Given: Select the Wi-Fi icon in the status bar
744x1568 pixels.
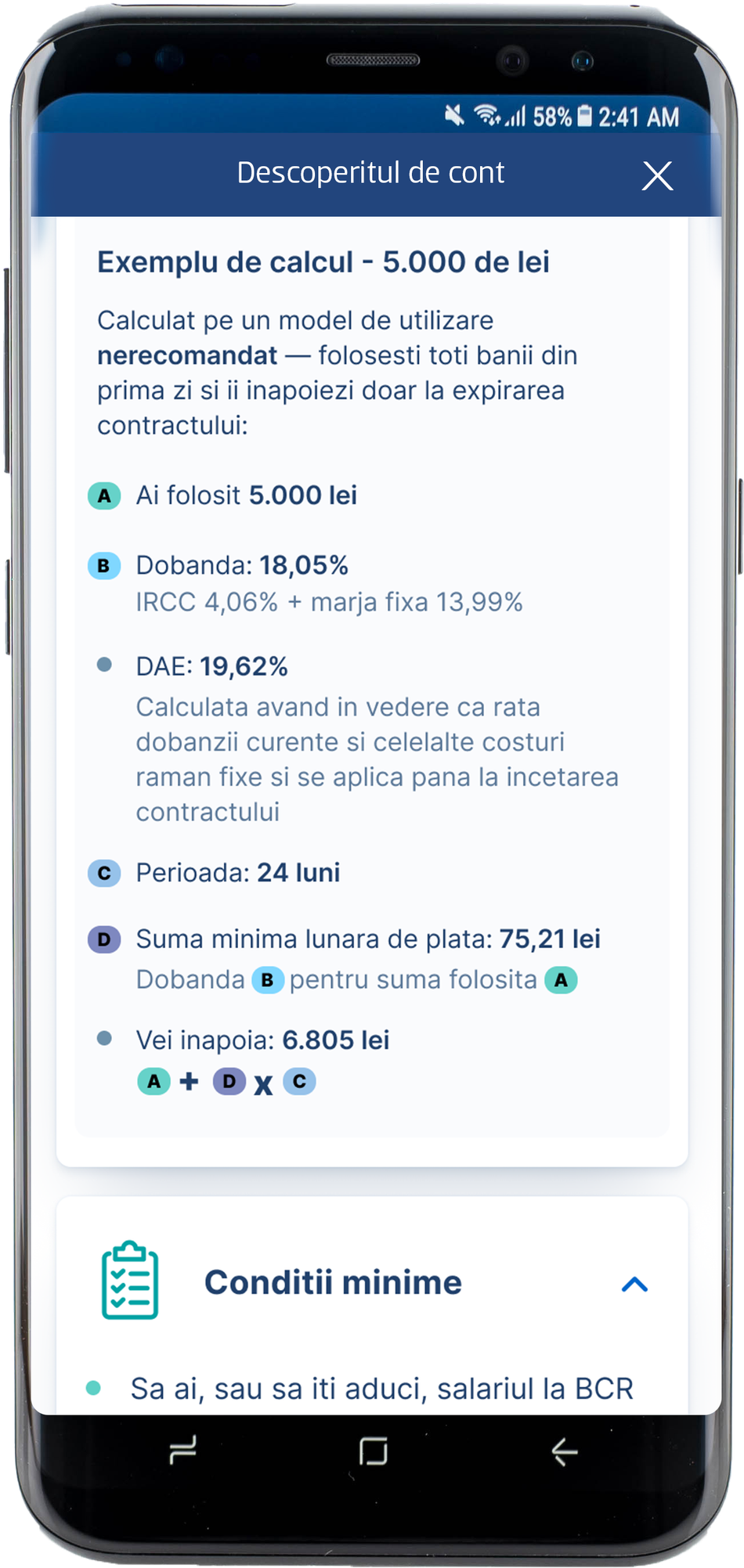Looking at the screenshot, I should pos(486,115).
